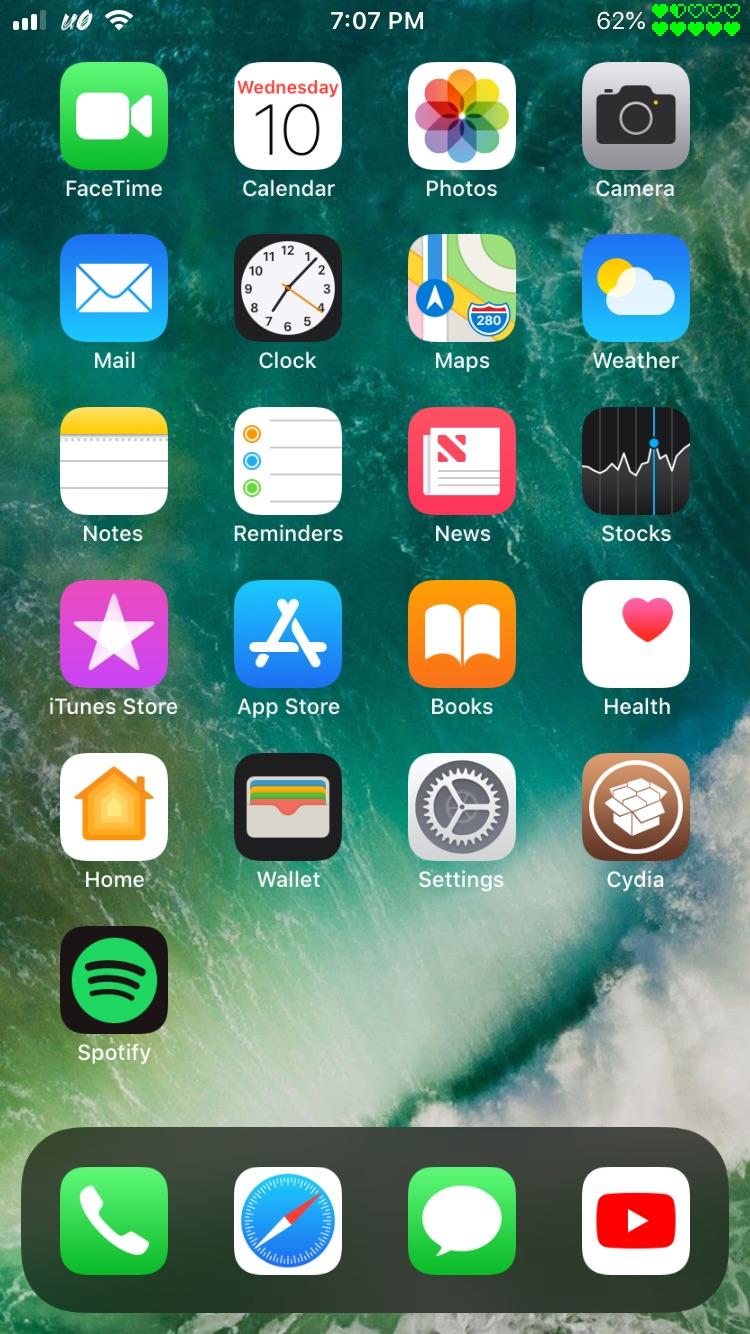Open the Mail app
Image resolution: width=750 pixels, height=1334 pixels.
pos(114,288)
